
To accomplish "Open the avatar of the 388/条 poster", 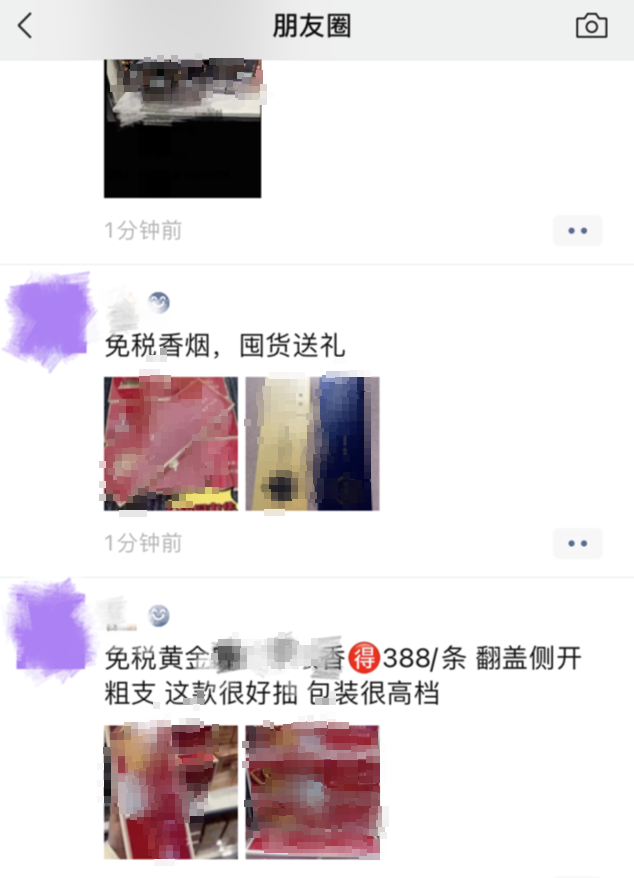I will pyautogui.click(x=48, y=629).
